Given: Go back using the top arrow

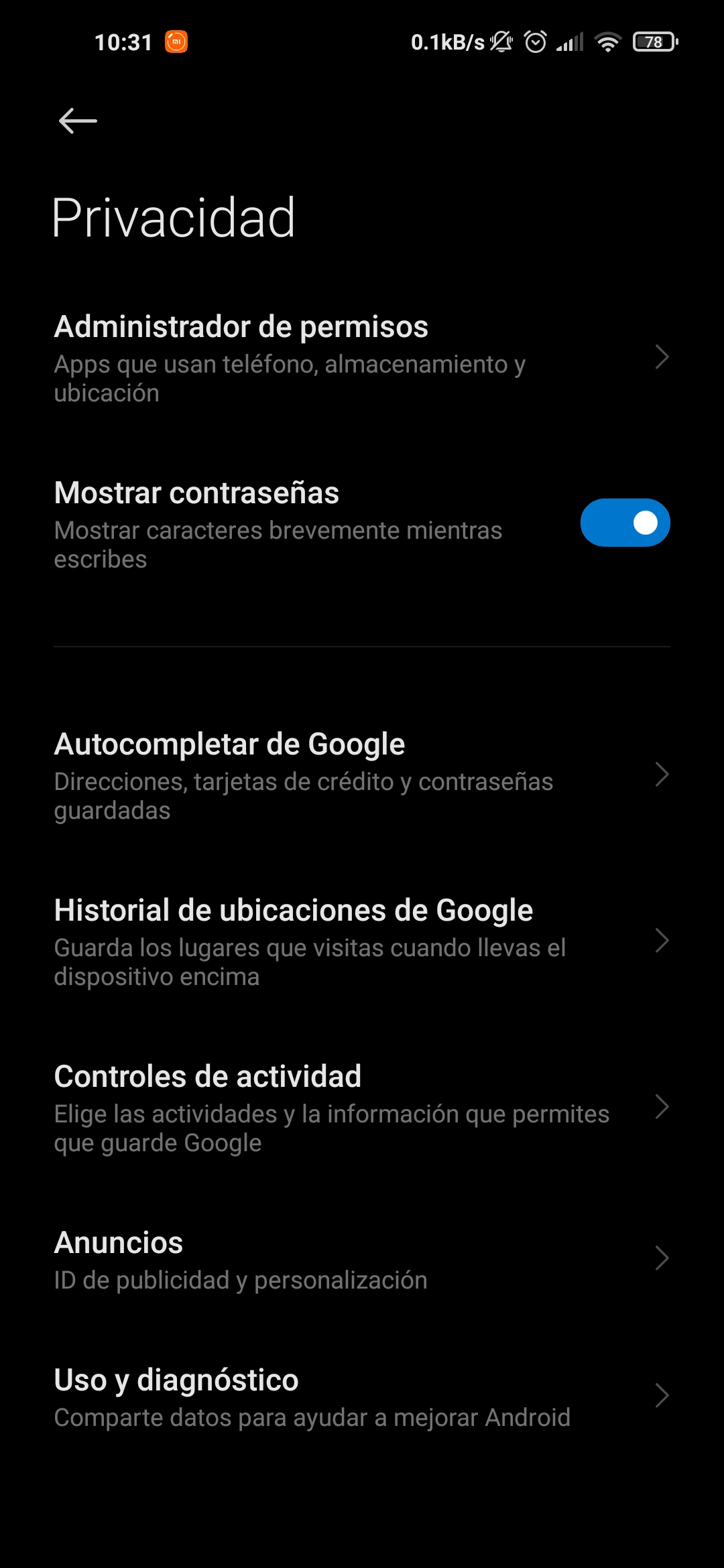Looking at the screenshot, I should click(x=78, y=121).
